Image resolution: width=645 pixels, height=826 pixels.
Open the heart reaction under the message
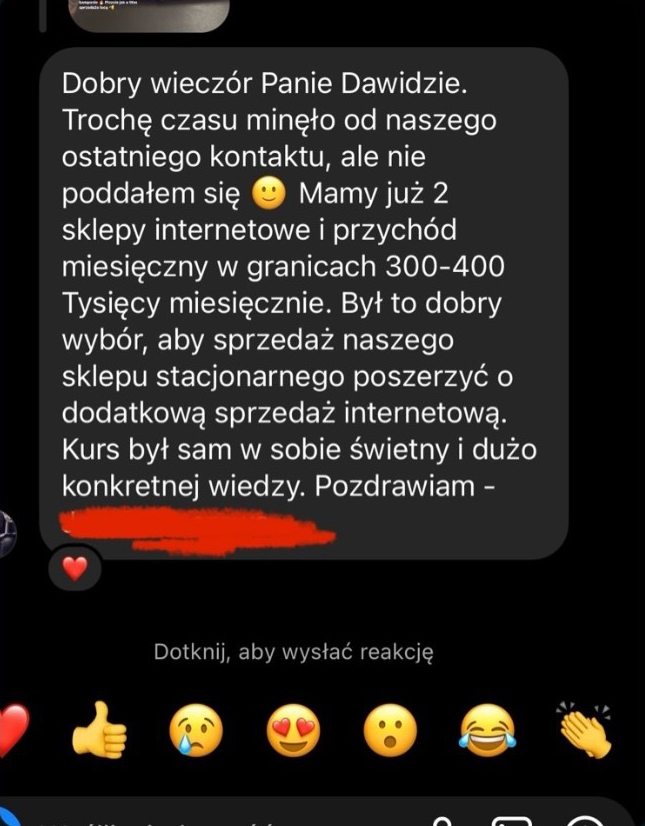tap(76, 569)
